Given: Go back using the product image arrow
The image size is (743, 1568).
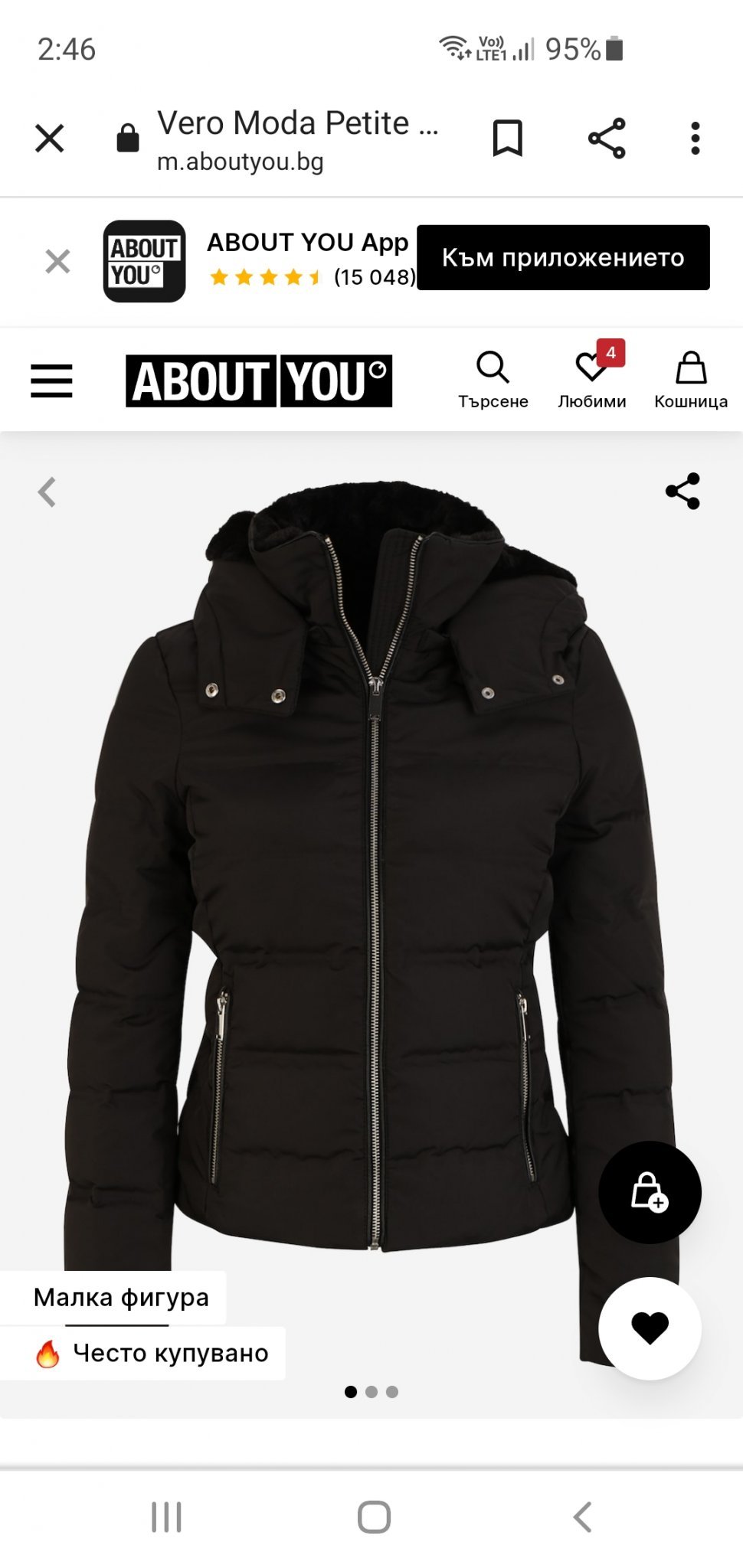Looking at the screenshot, I should click(x=47, y=492).
